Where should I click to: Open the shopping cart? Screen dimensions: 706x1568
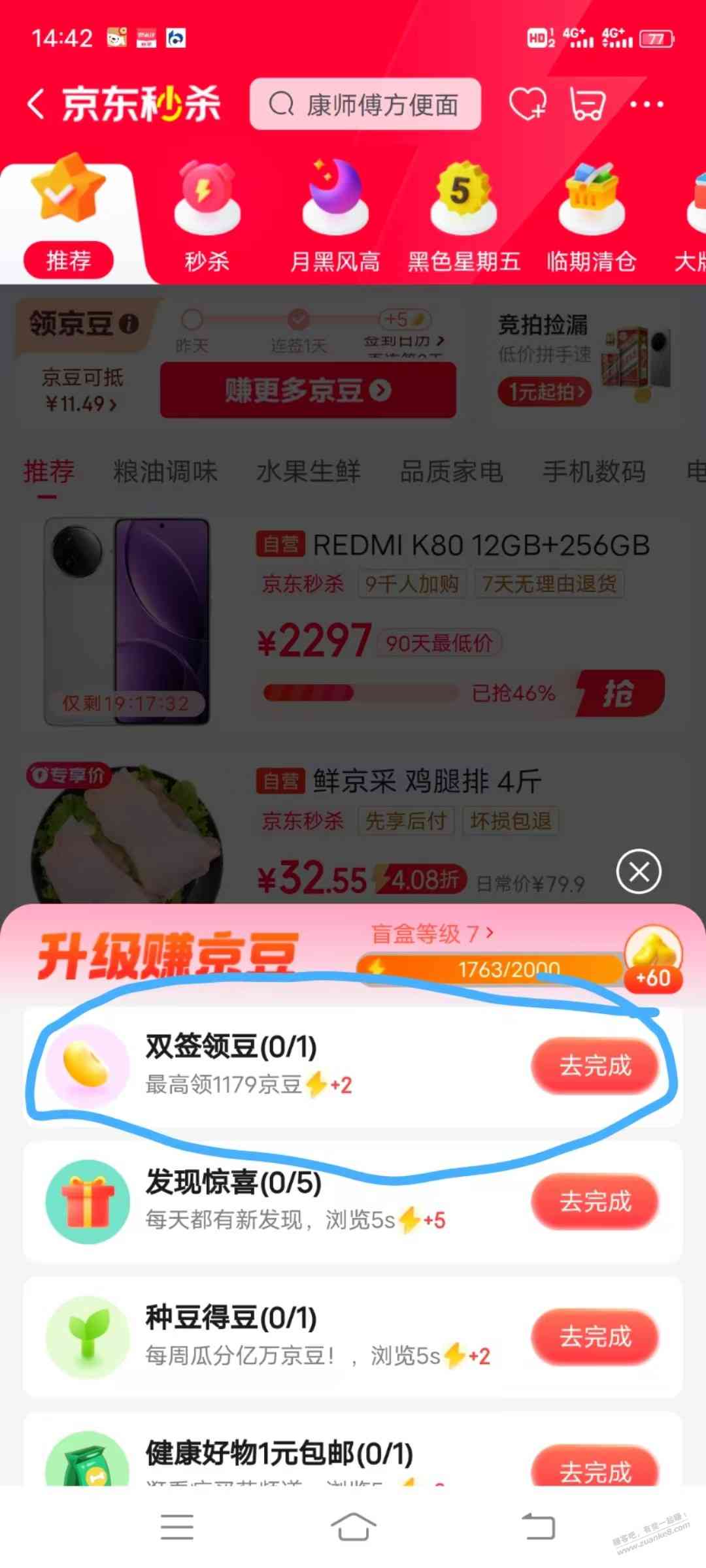coord(587,104)
